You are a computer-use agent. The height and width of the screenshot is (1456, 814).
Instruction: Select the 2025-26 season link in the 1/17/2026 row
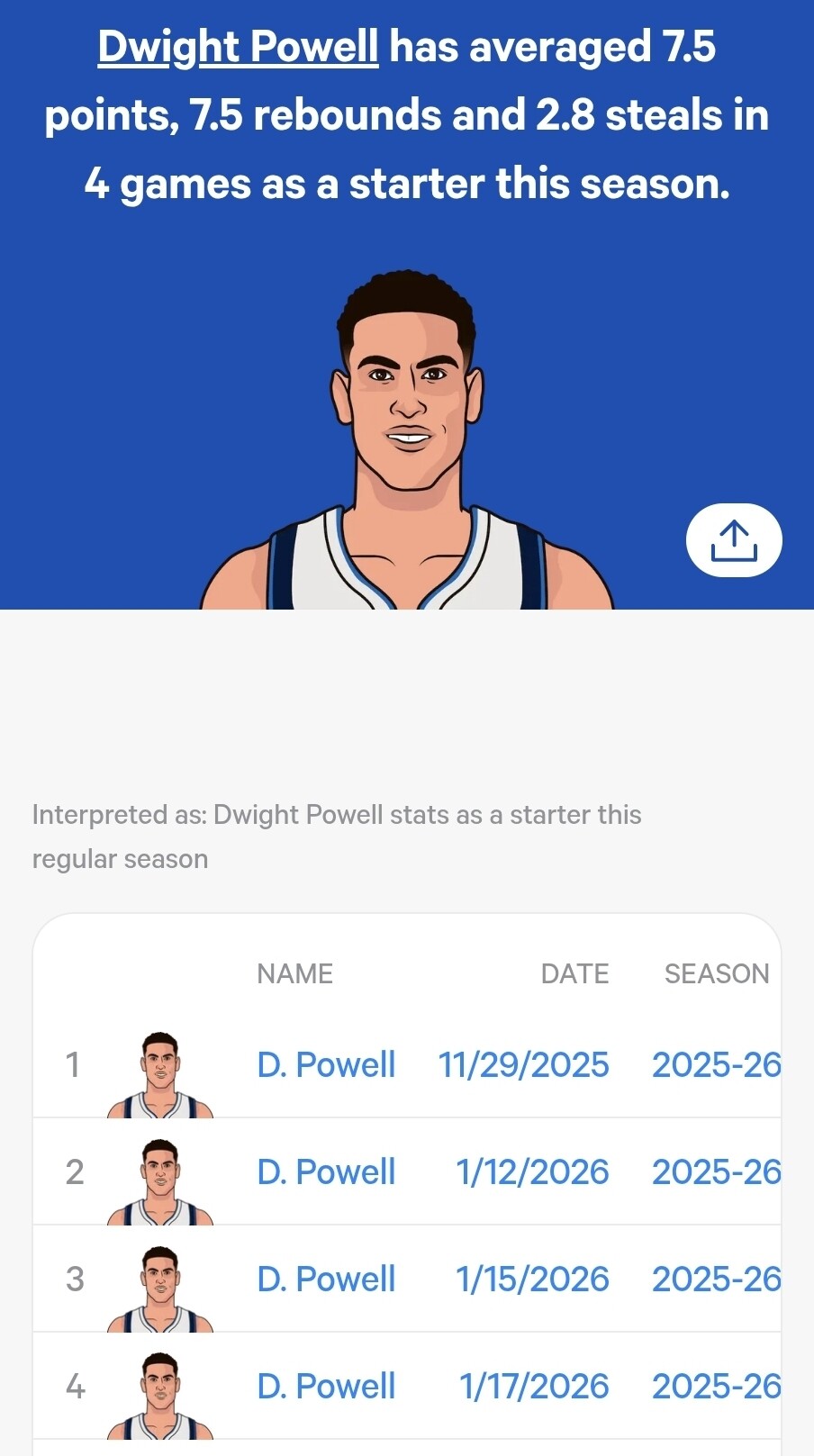716,1387
